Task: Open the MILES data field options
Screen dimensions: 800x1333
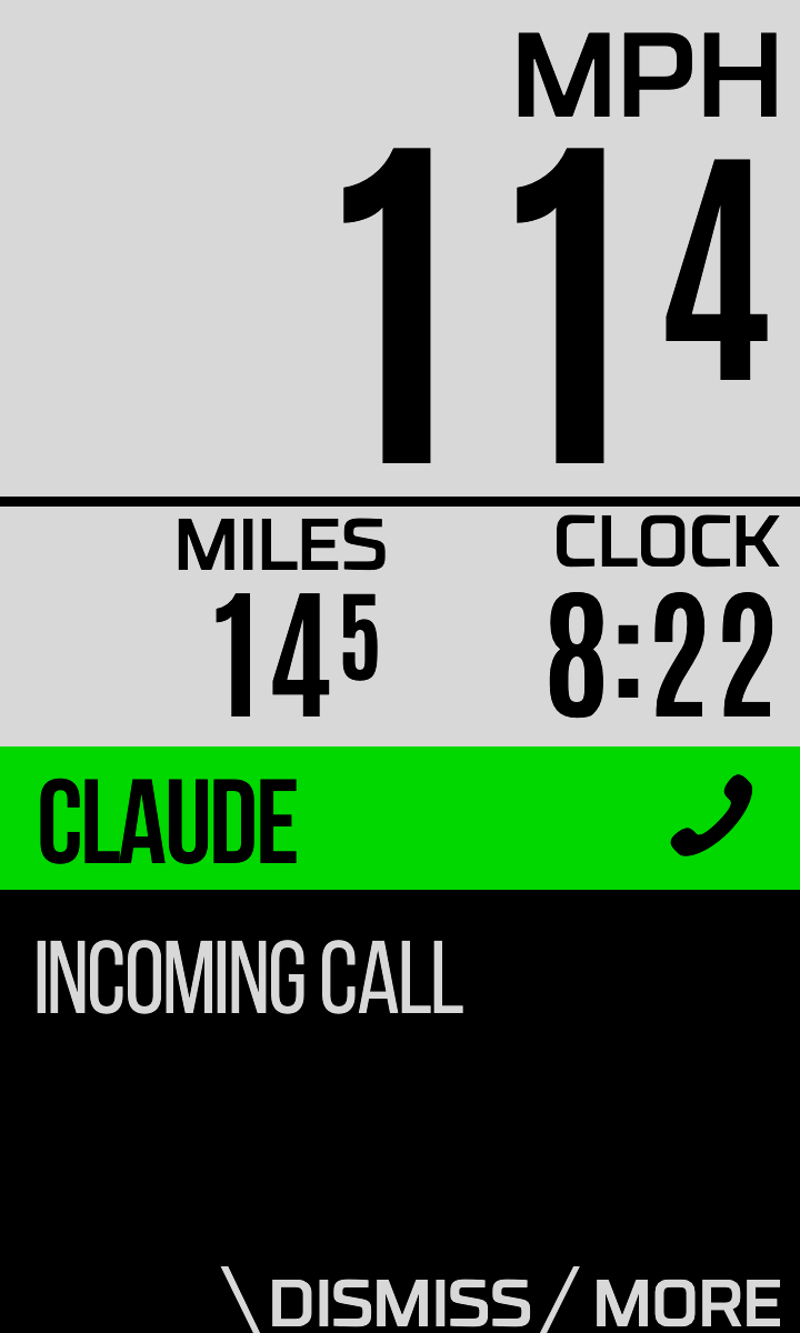Action: click(280, 545)
